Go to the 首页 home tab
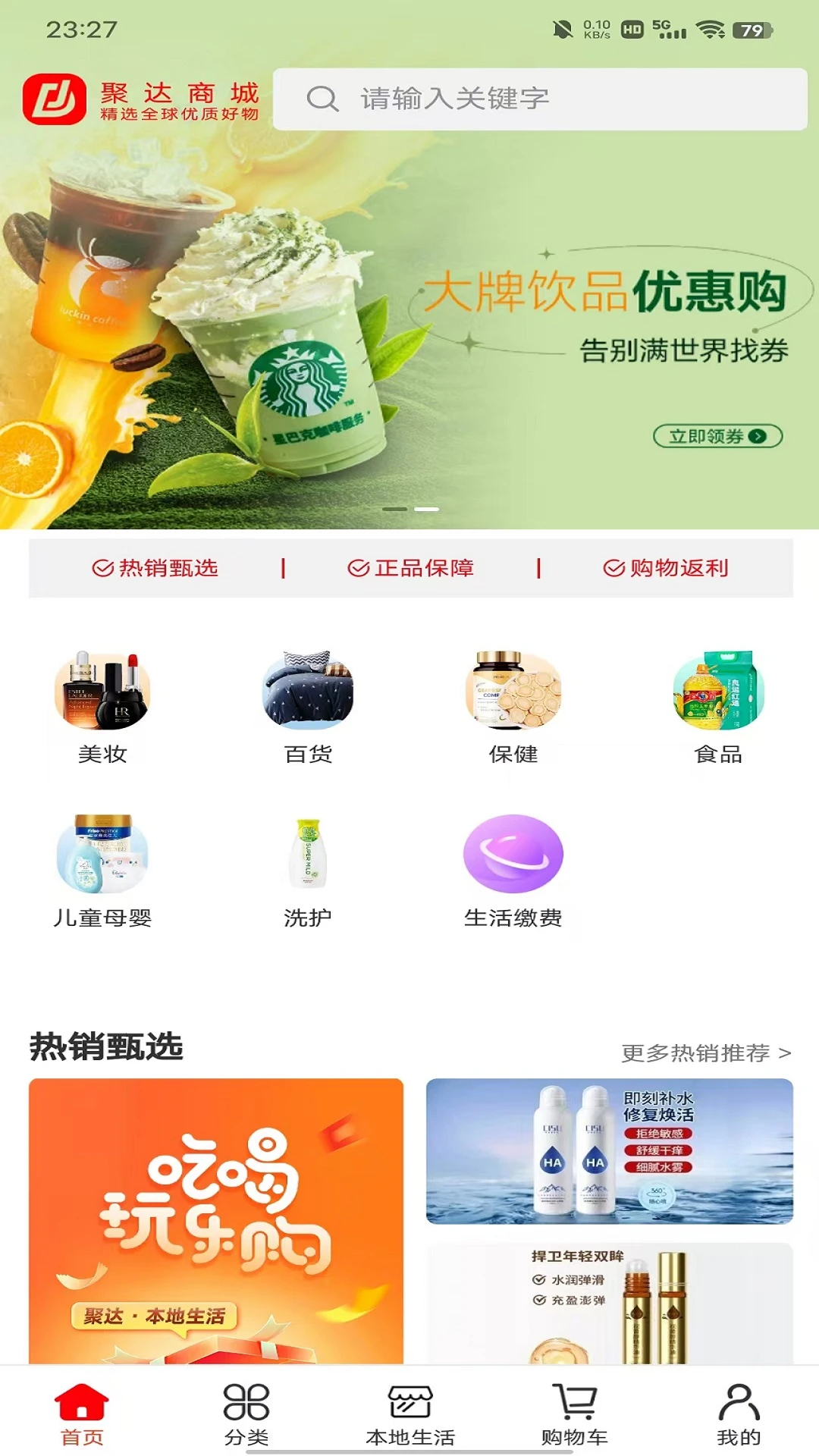Screen dimensions: 819x1456 82,1414
